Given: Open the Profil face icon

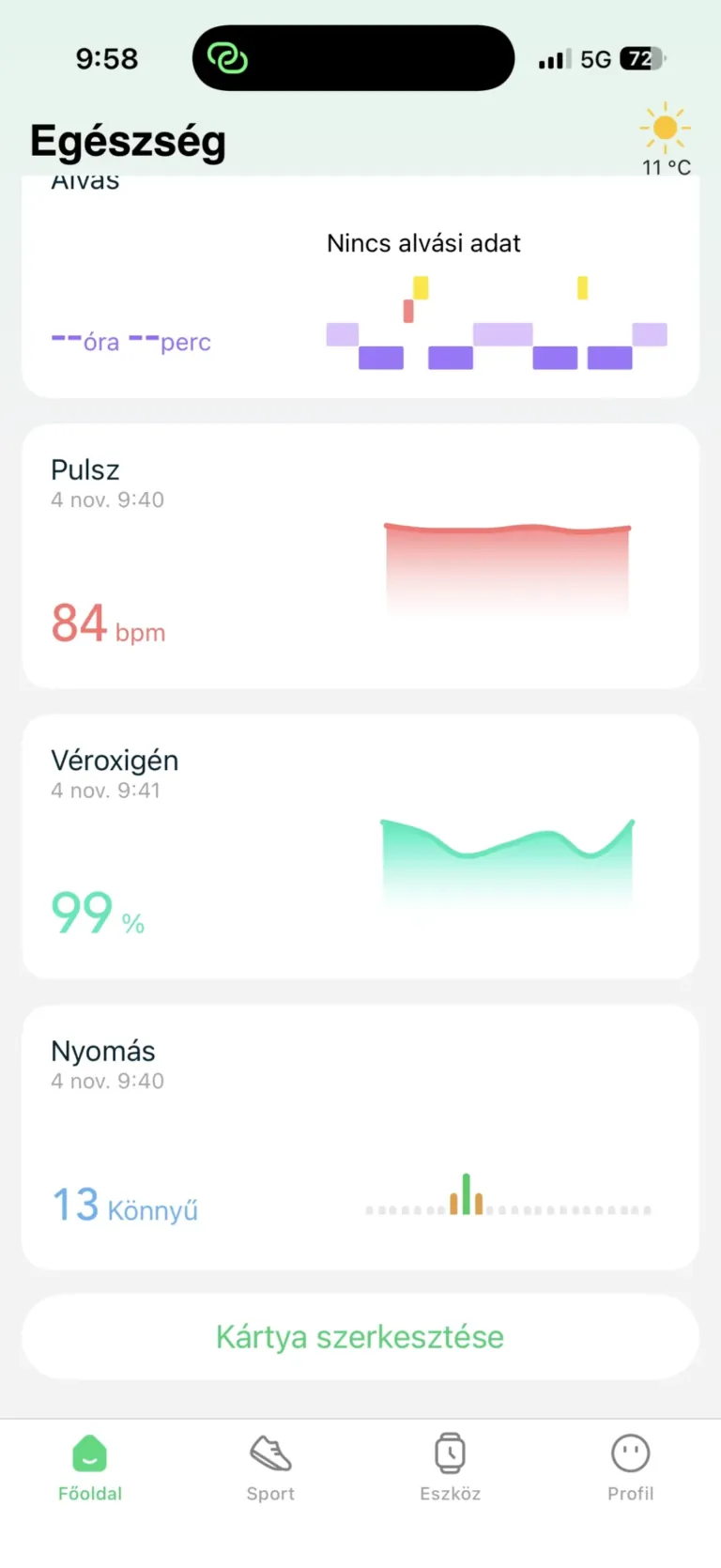Looking at the screenshot, I should click(630, 1452).
